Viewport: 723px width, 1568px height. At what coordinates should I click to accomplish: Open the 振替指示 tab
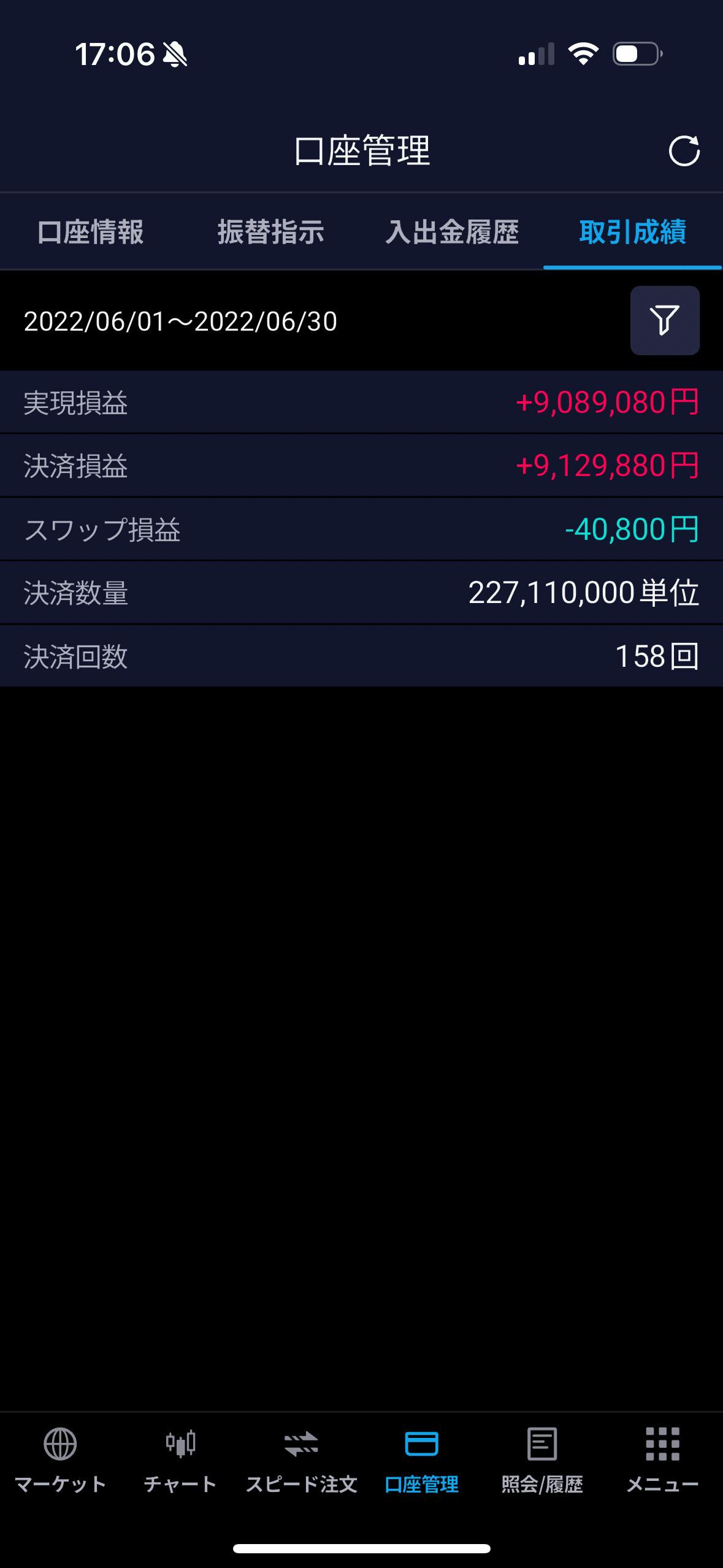point(271,232)
